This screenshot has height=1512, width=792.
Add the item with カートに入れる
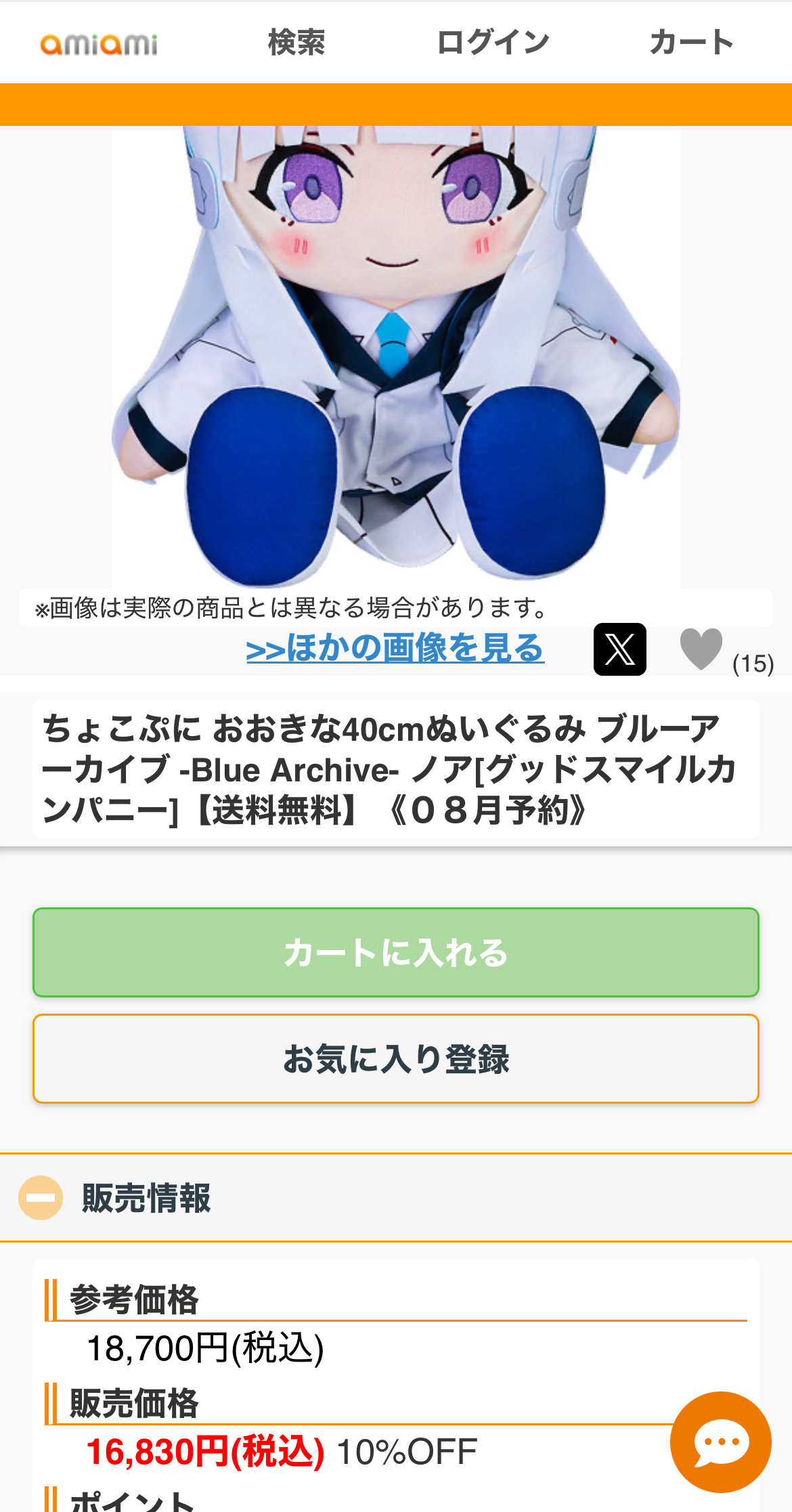click(396, 952)
